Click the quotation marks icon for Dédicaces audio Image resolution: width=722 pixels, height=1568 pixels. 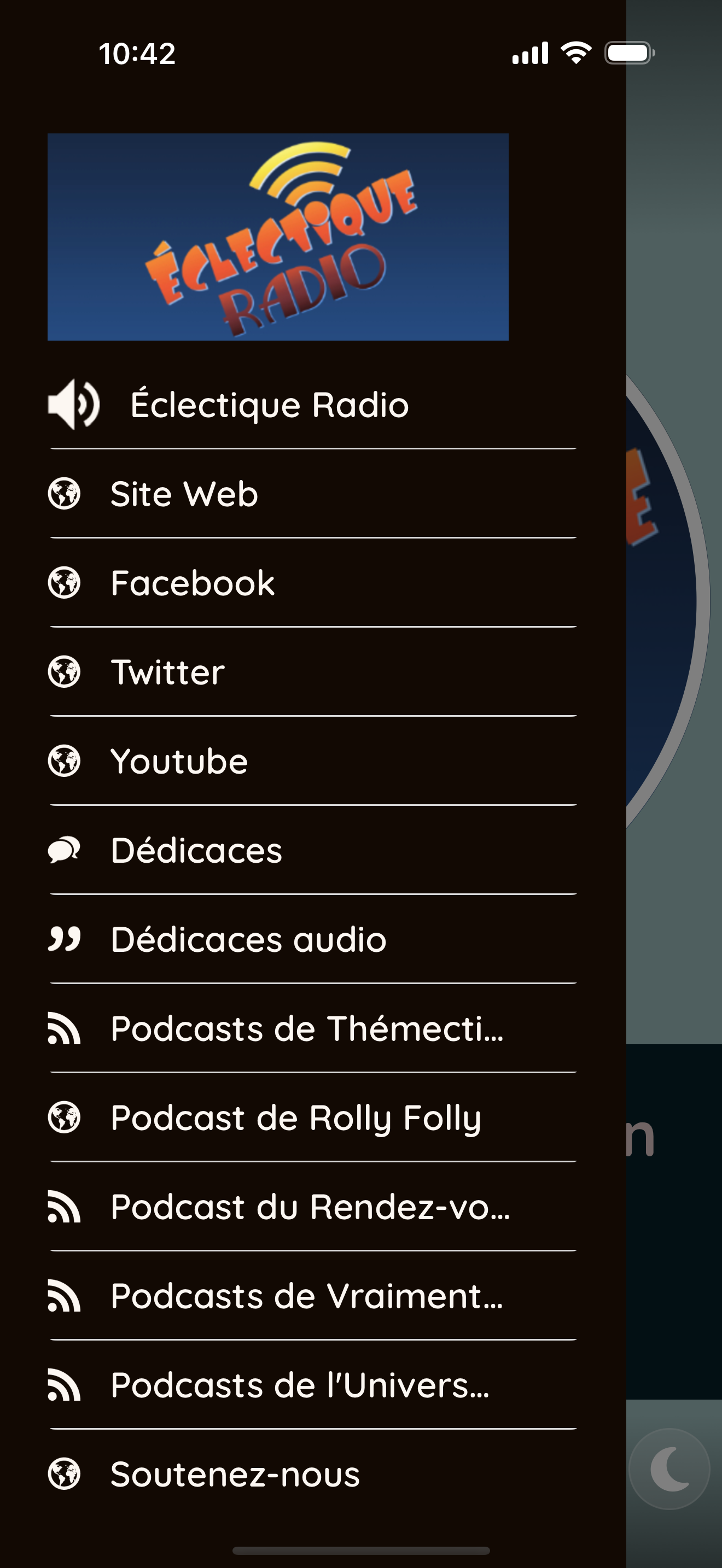[x=65, y=939]
